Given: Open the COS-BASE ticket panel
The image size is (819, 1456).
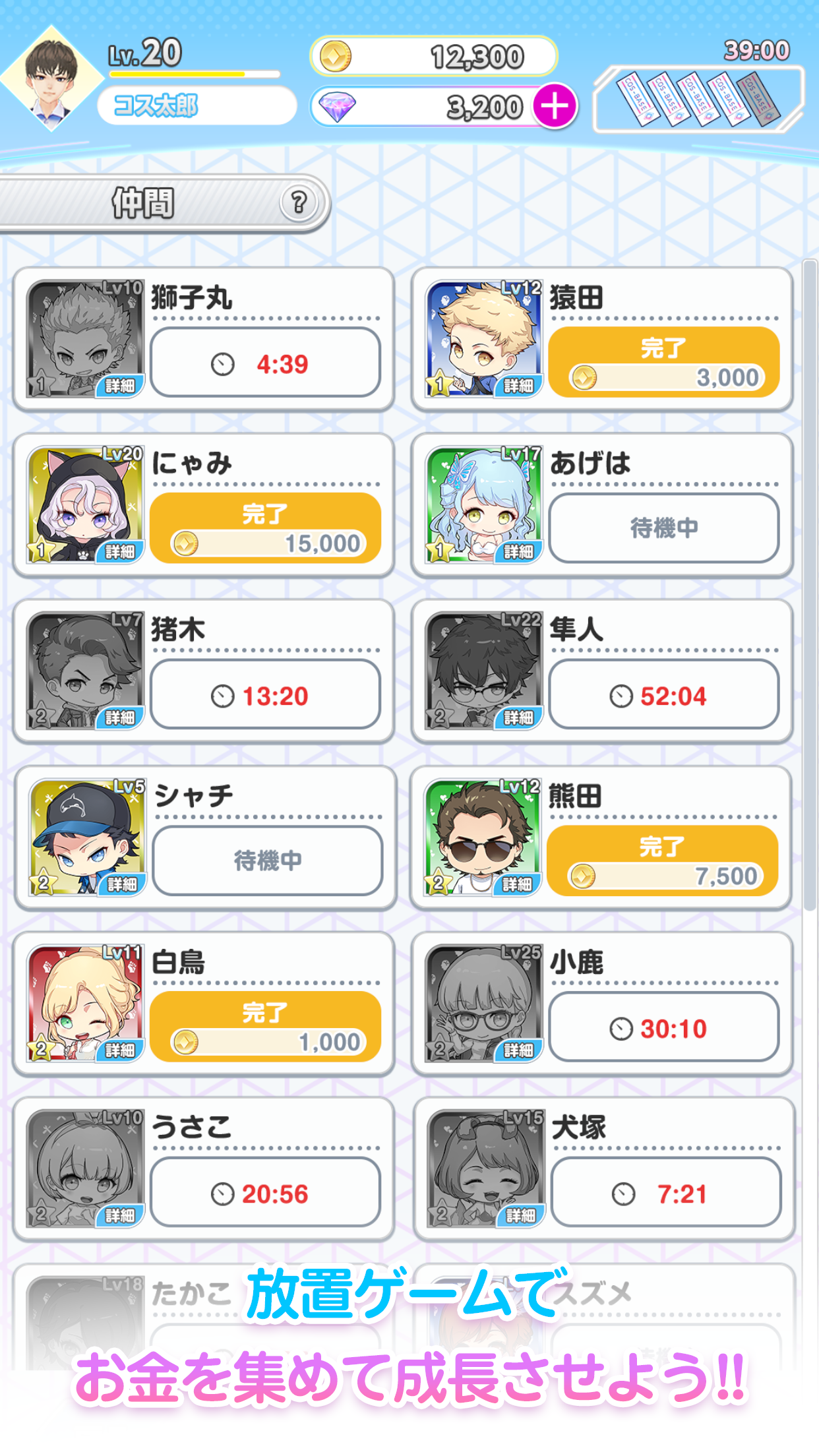Looking at the screenshot, I should pyautogui.click(x=698, y=100).
